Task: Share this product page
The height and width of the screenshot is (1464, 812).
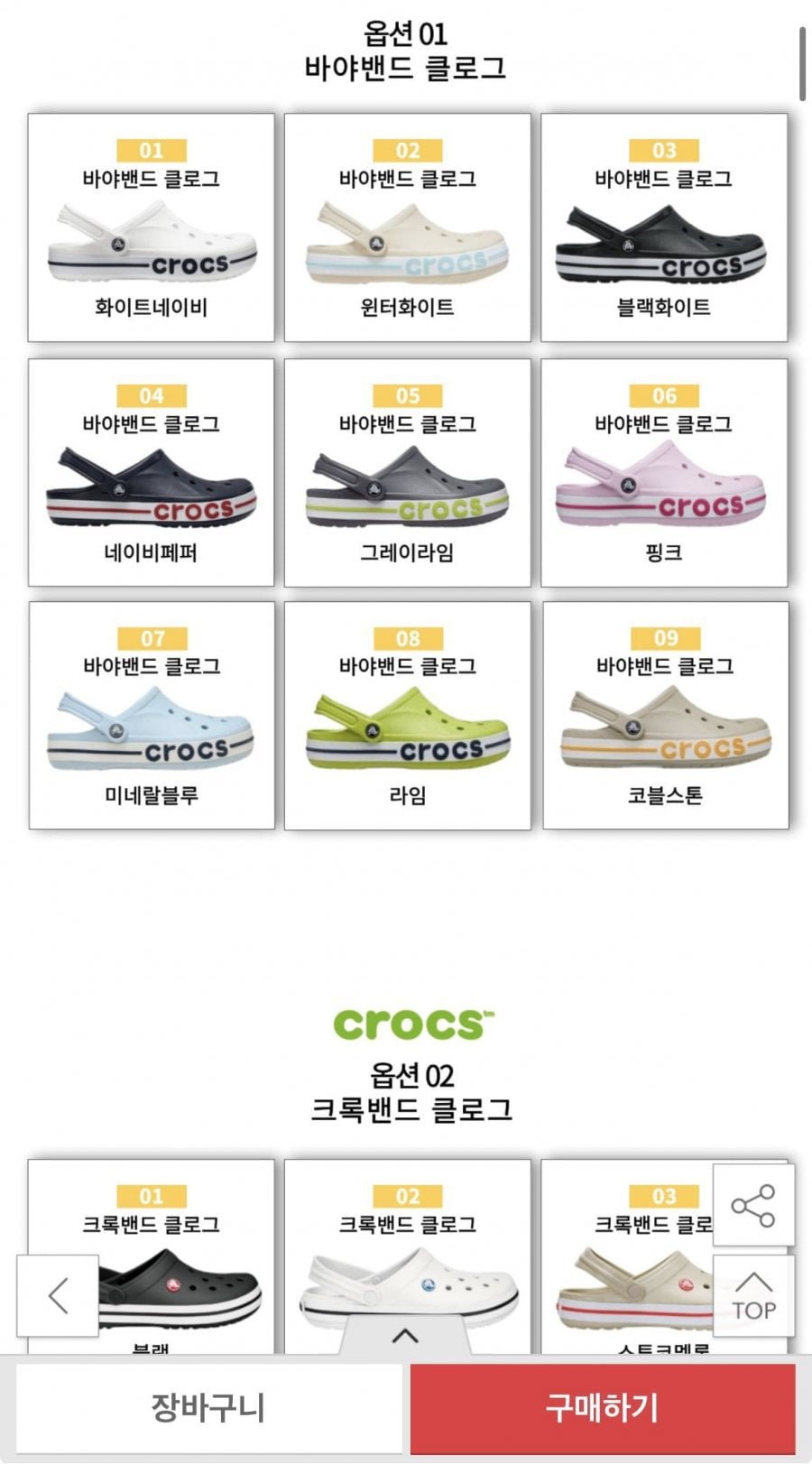Action: 753,1205
